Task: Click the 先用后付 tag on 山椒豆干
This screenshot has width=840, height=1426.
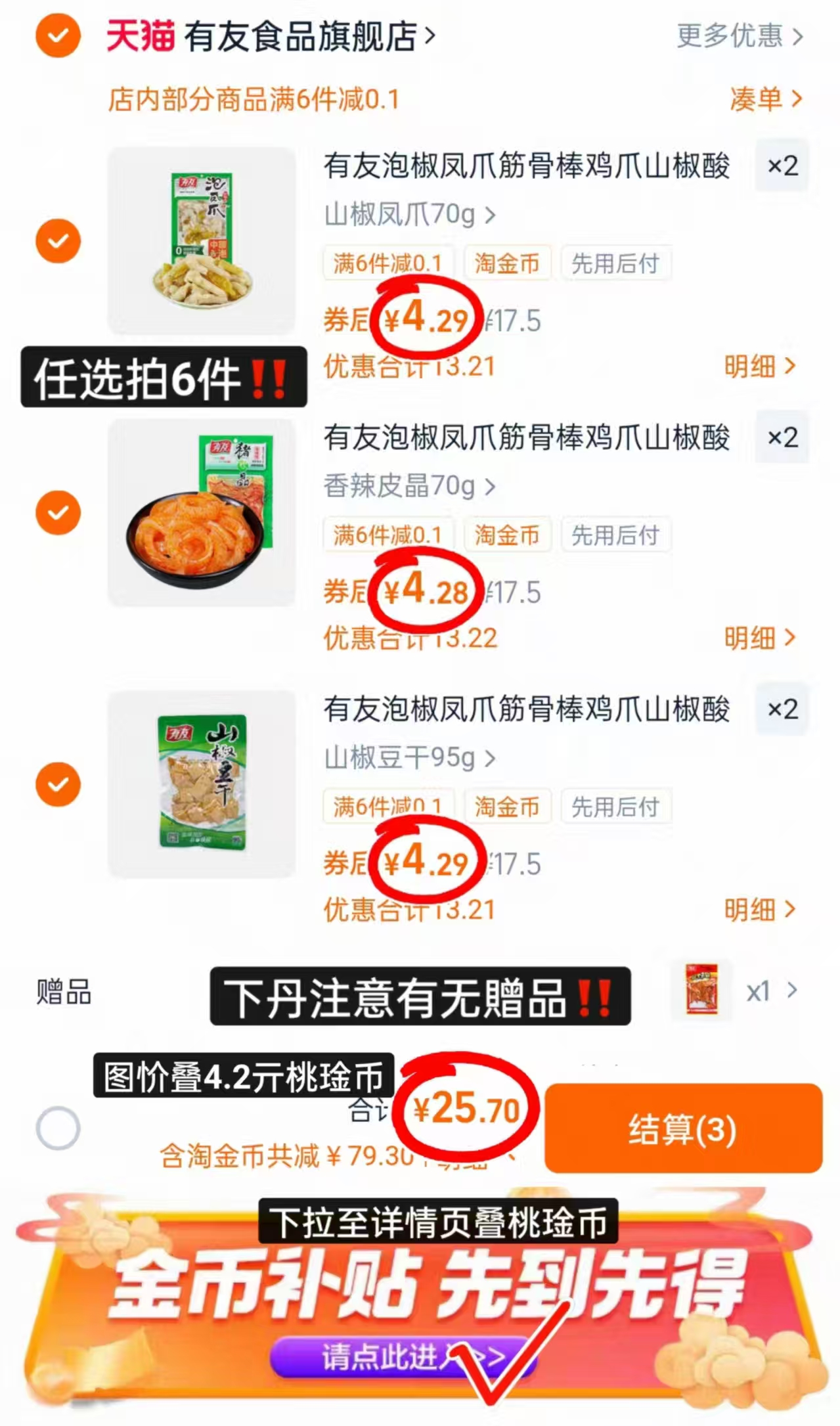Action: click(x=616, y=807)
